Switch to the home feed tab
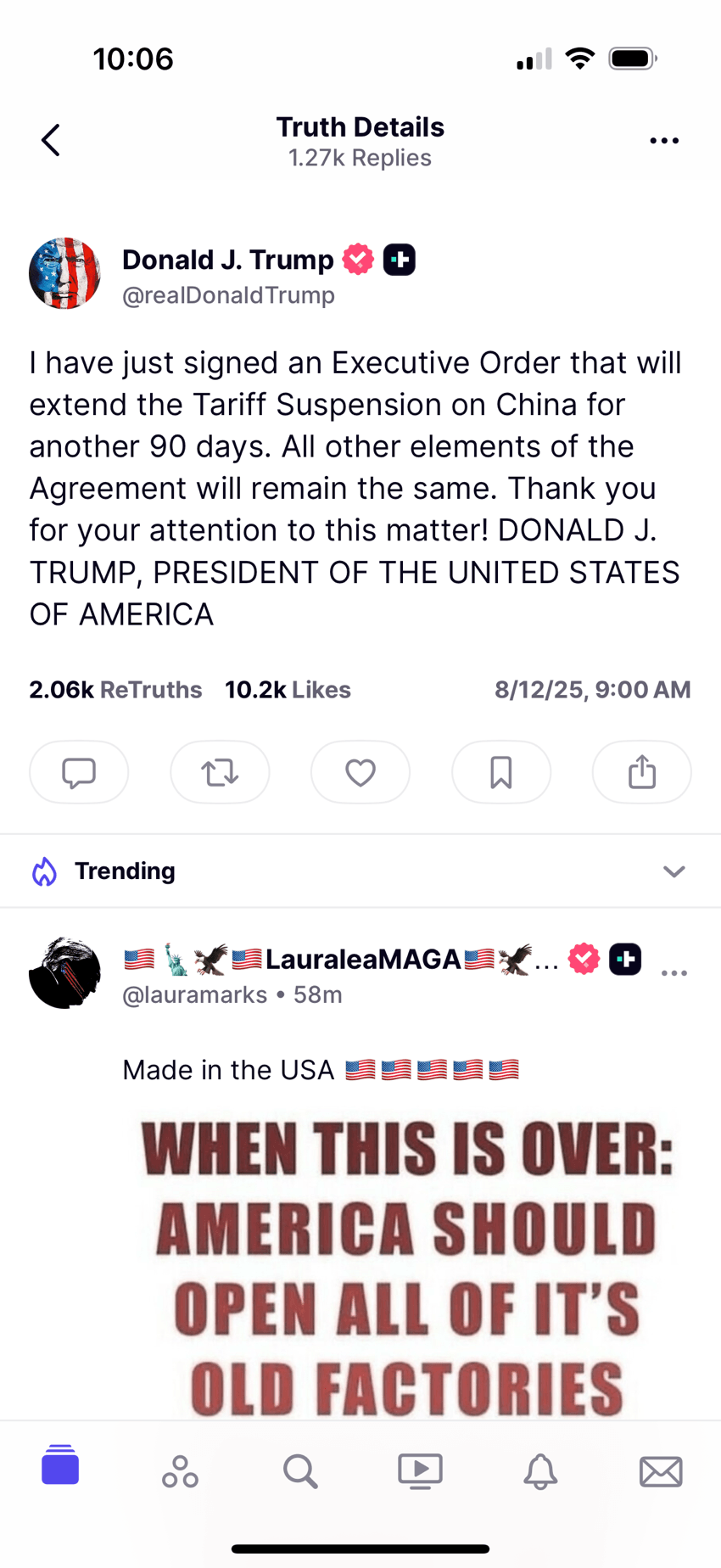Screen dimensions: 721x1568 pos(60,1465)
